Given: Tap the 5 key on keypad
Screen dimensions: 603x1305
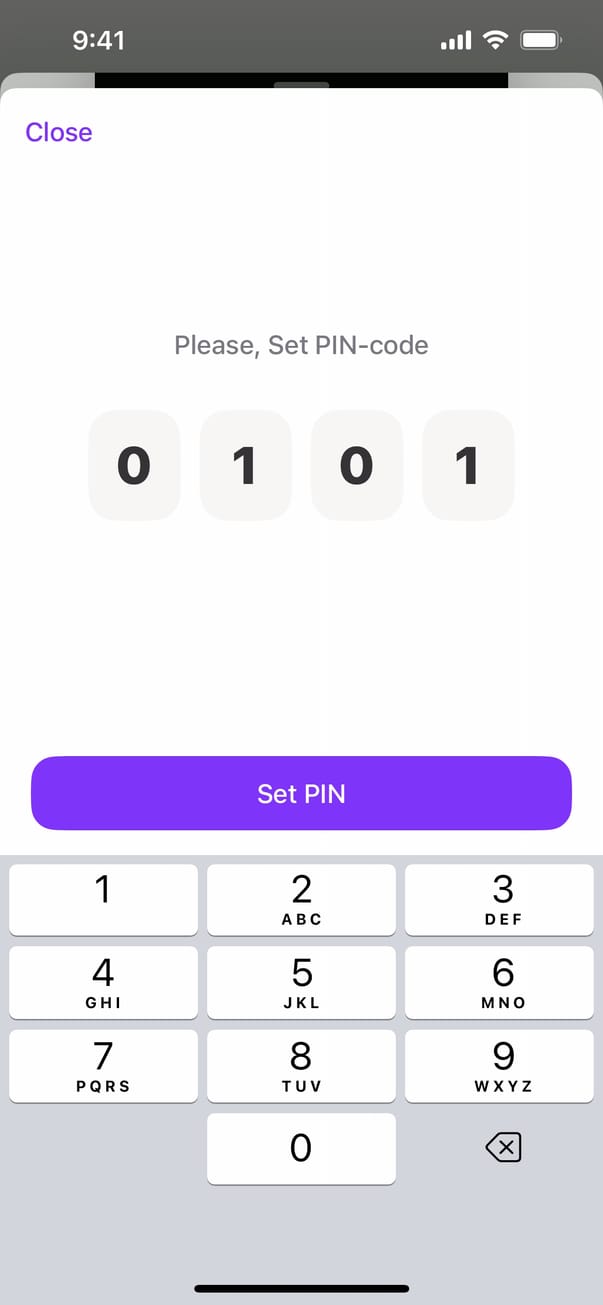Looking at the screenshot, I should 301,982.
